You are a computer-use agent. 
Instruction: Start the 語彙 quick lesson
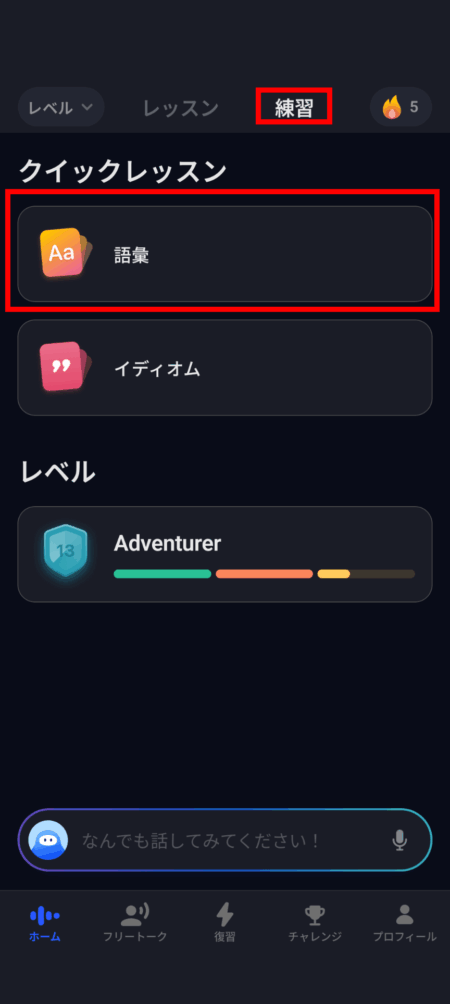225,254
